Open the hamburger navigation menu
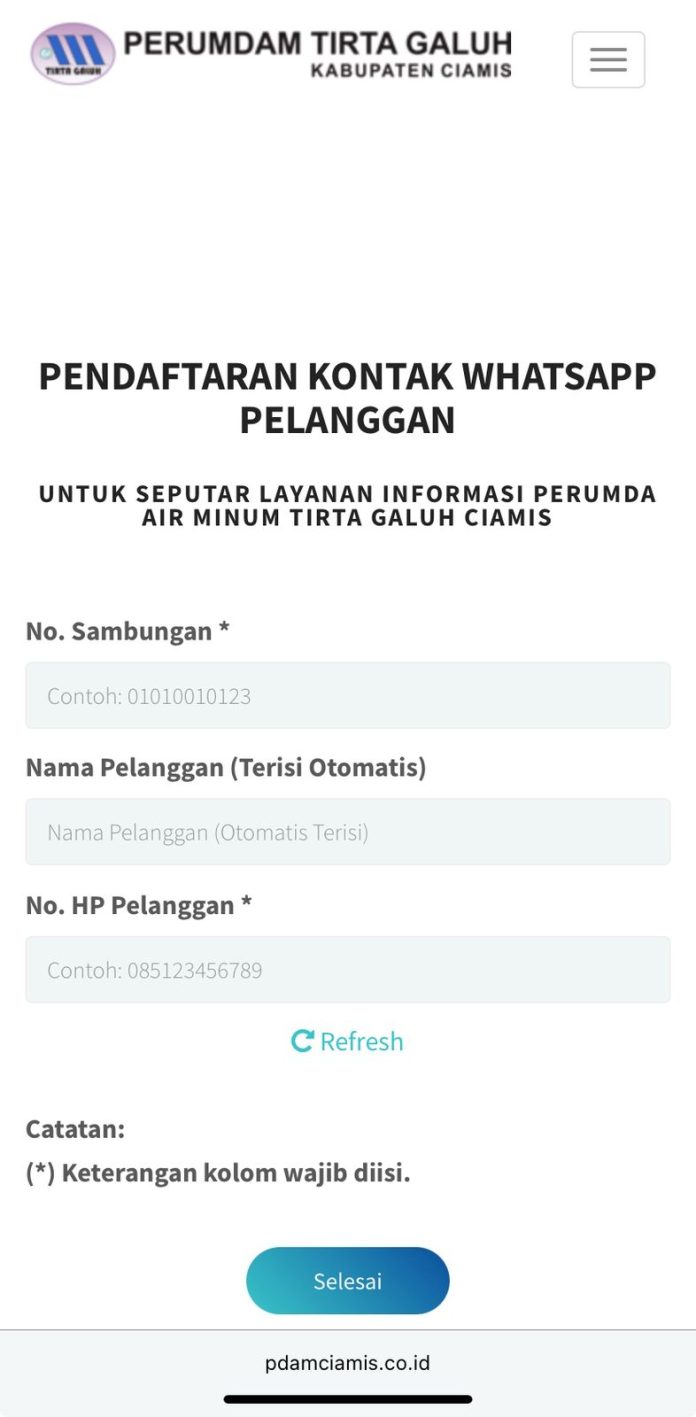 [x=608, y=60]
